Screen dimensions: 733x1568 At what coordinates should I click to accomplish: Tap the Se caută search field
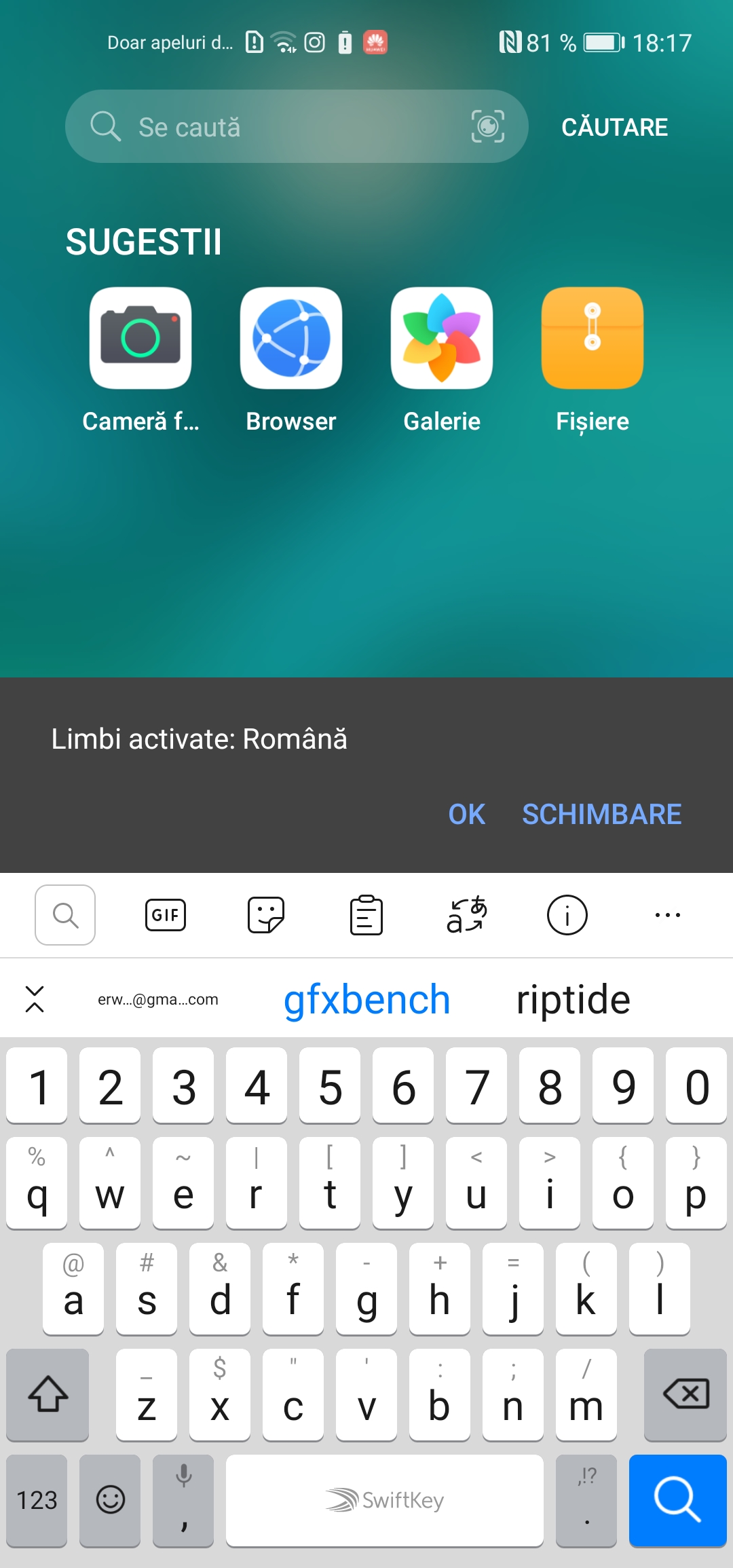[x=271, y=127]
